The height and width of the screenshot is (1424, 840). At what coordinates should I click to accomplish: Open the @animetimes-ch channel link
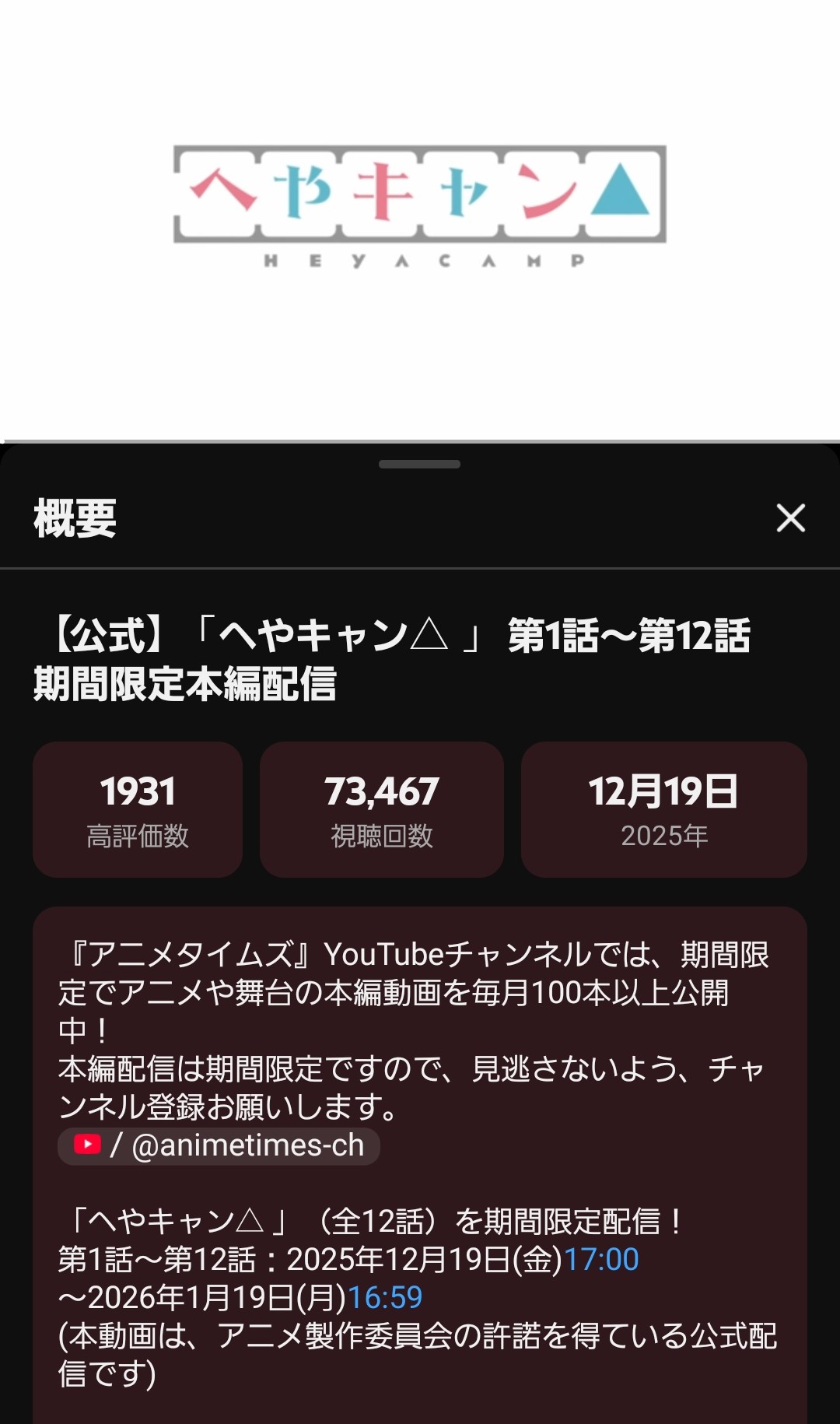[219, 1146]
